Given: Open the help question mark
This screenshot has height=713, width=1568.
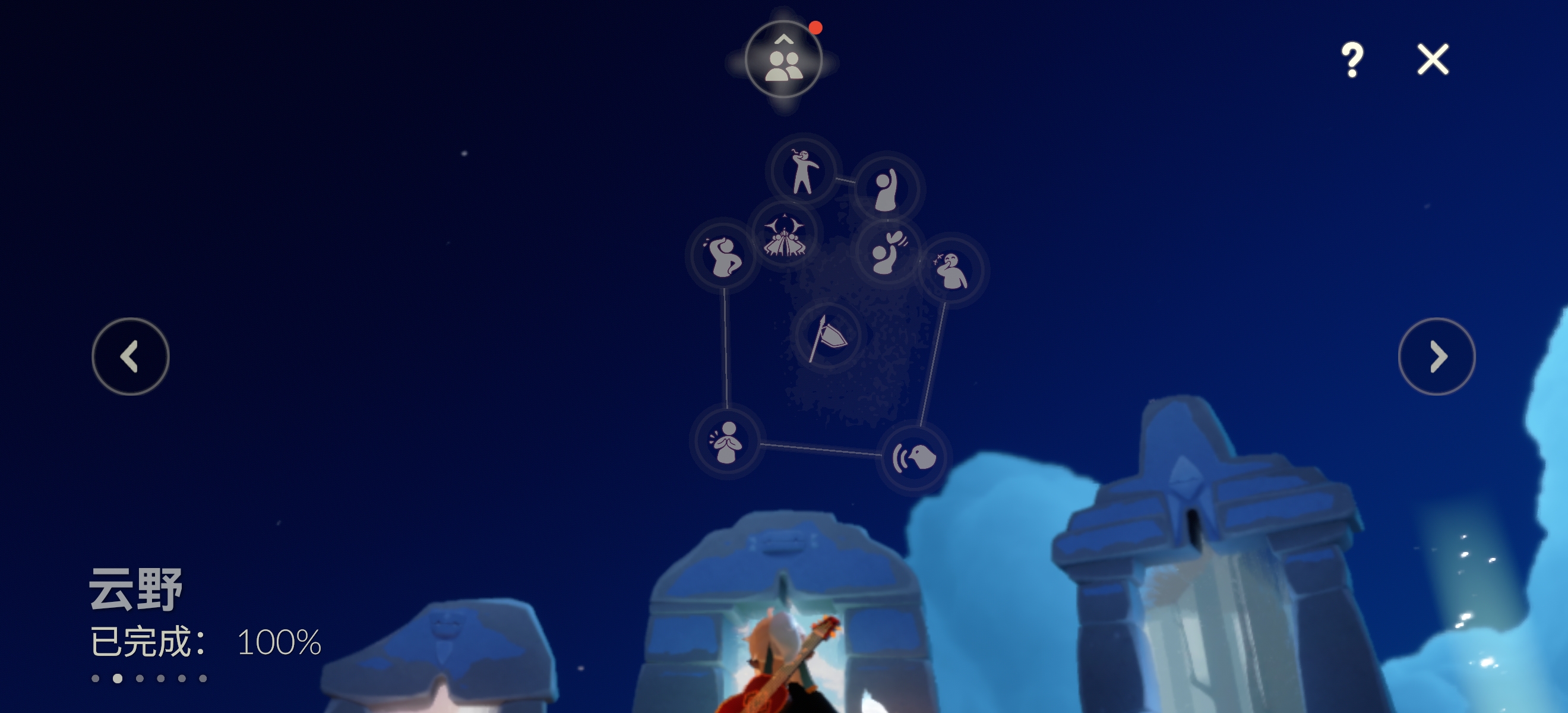Looking at the screenshot, I should (1352, 59).
